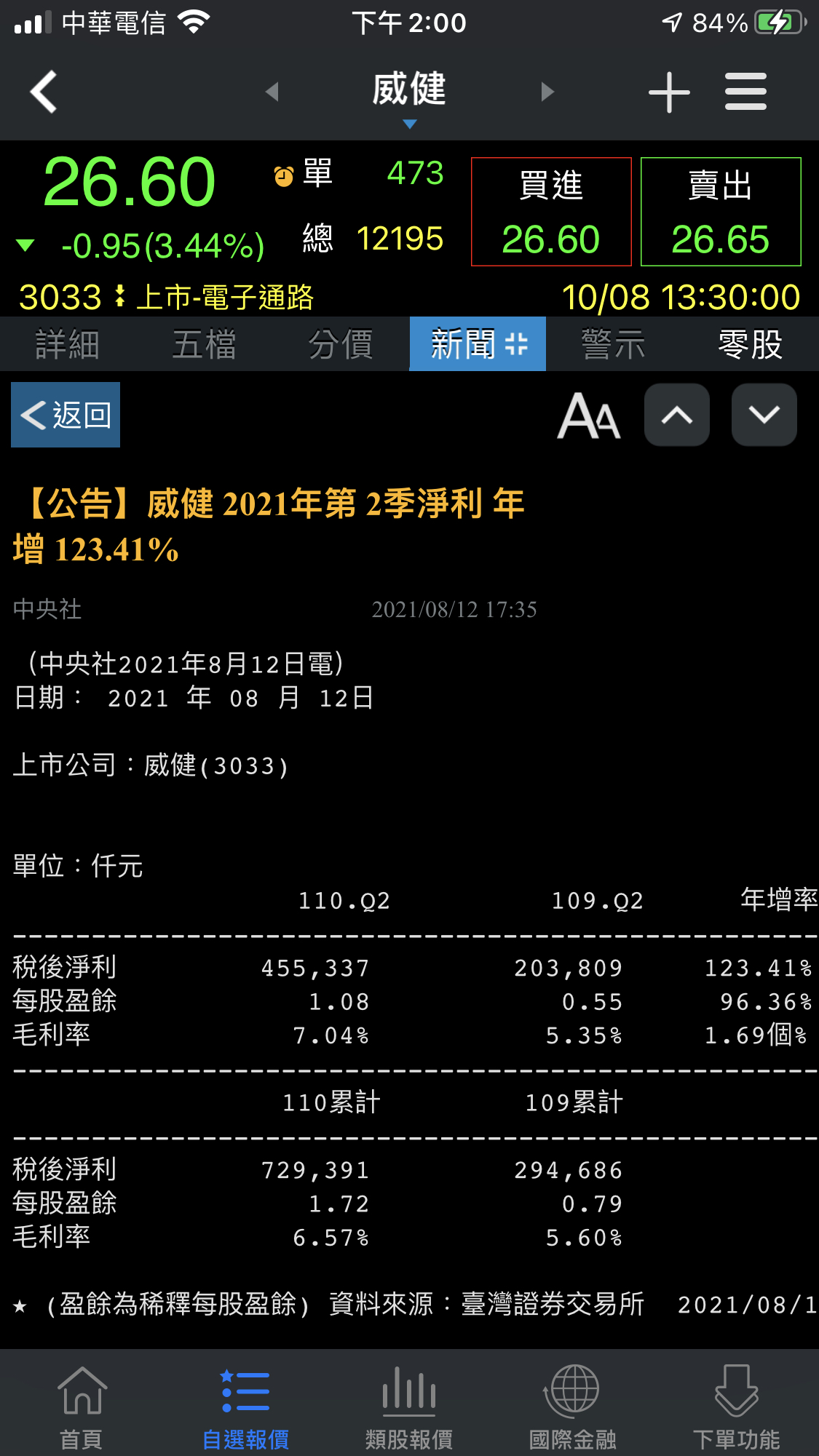The height and width of the screenshot is (1456, 819).
Task: Add stock with the plus icon
Action: (668, 92)
